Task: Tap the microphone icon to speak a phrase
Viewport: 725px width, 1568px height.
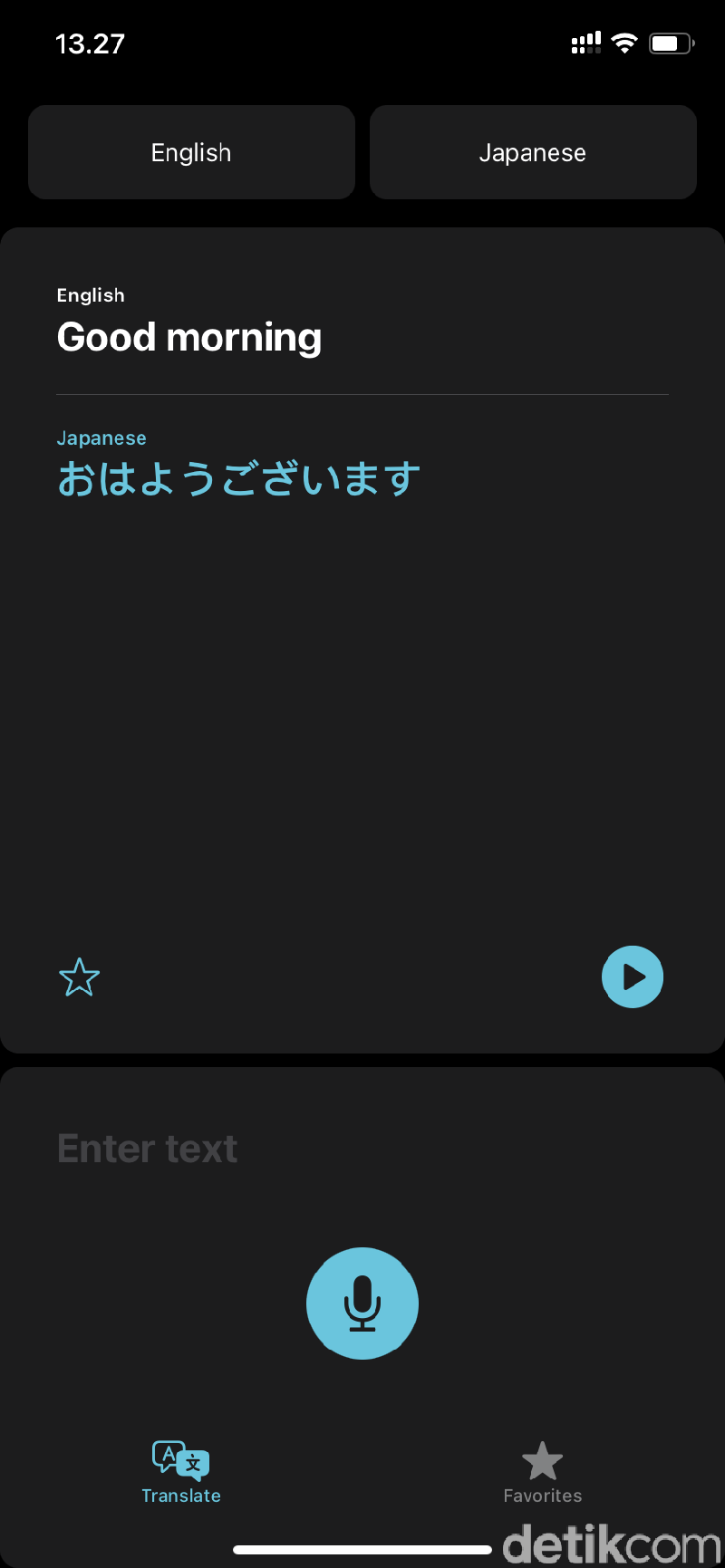Action: pyautogui.click(x=362, y=1303)
